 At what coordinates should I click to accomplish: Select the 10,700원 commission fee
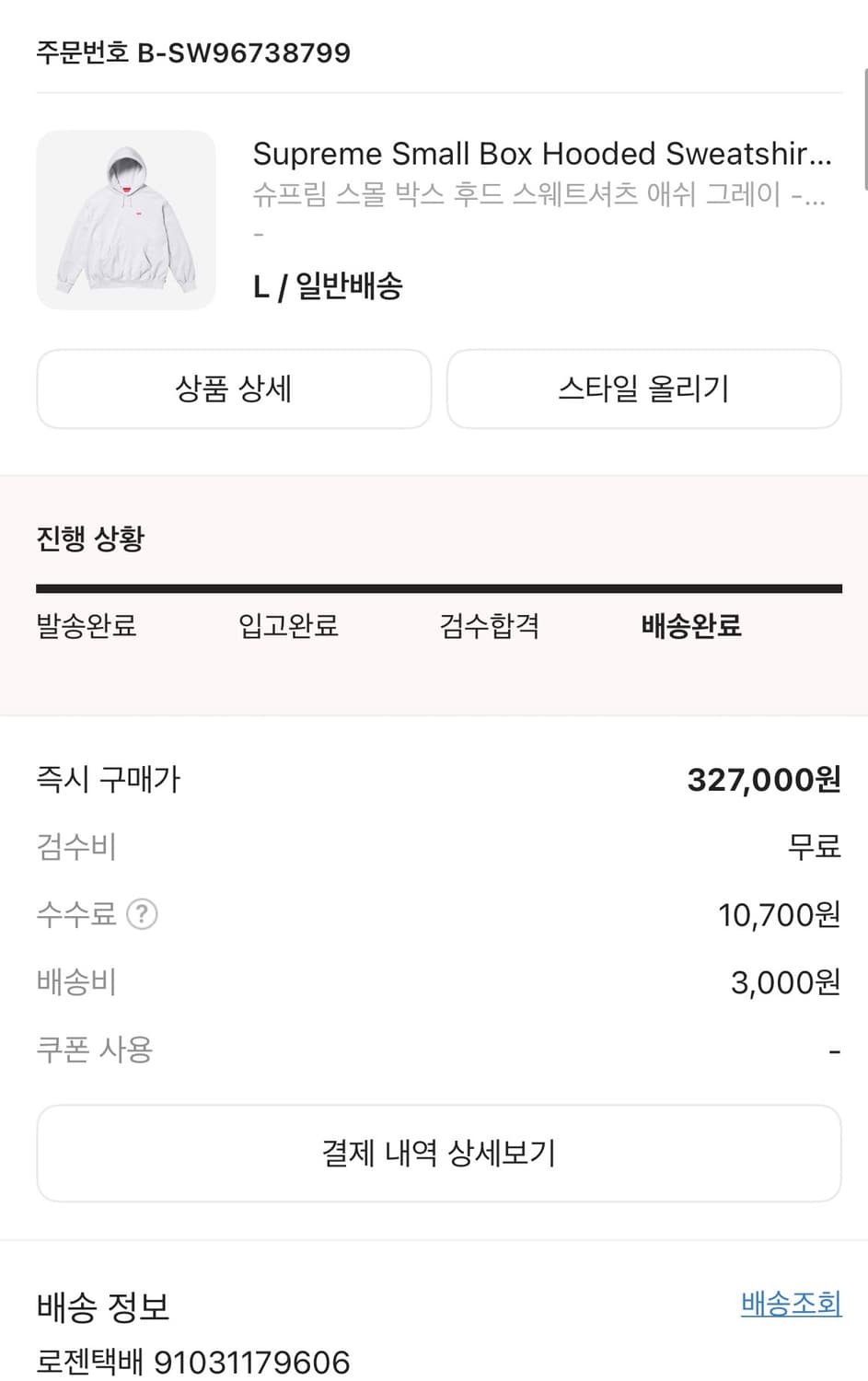[x=779, y=914]
